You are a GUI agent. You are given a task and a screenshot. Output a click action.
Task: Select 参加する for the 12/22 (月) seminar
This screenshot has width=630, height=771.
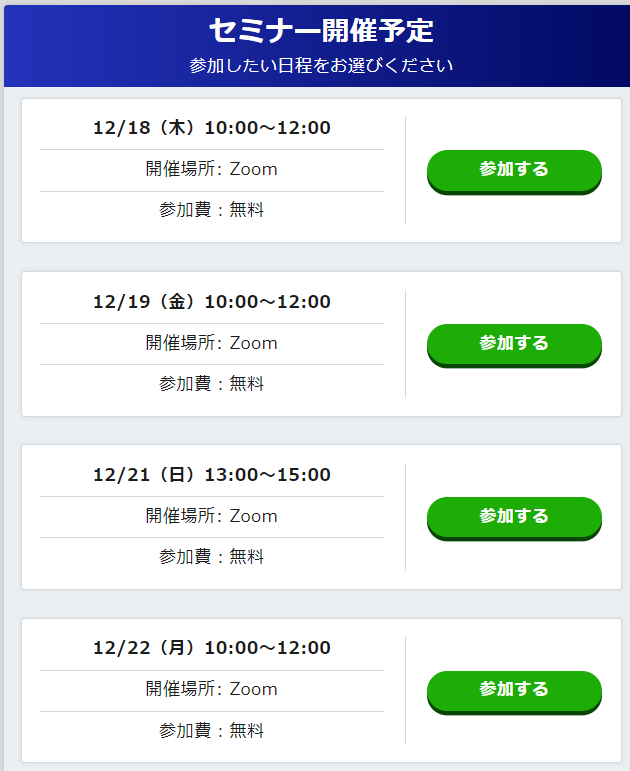click(x=514, y=689)
